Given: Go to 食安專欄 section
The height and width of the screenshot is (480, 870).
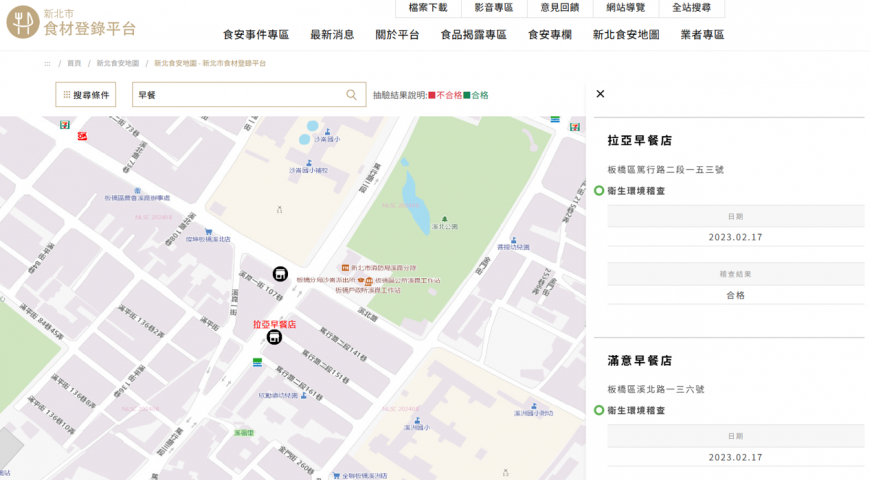Looking at the screenshot, I should pyautogui.click(x=549, y=35).
